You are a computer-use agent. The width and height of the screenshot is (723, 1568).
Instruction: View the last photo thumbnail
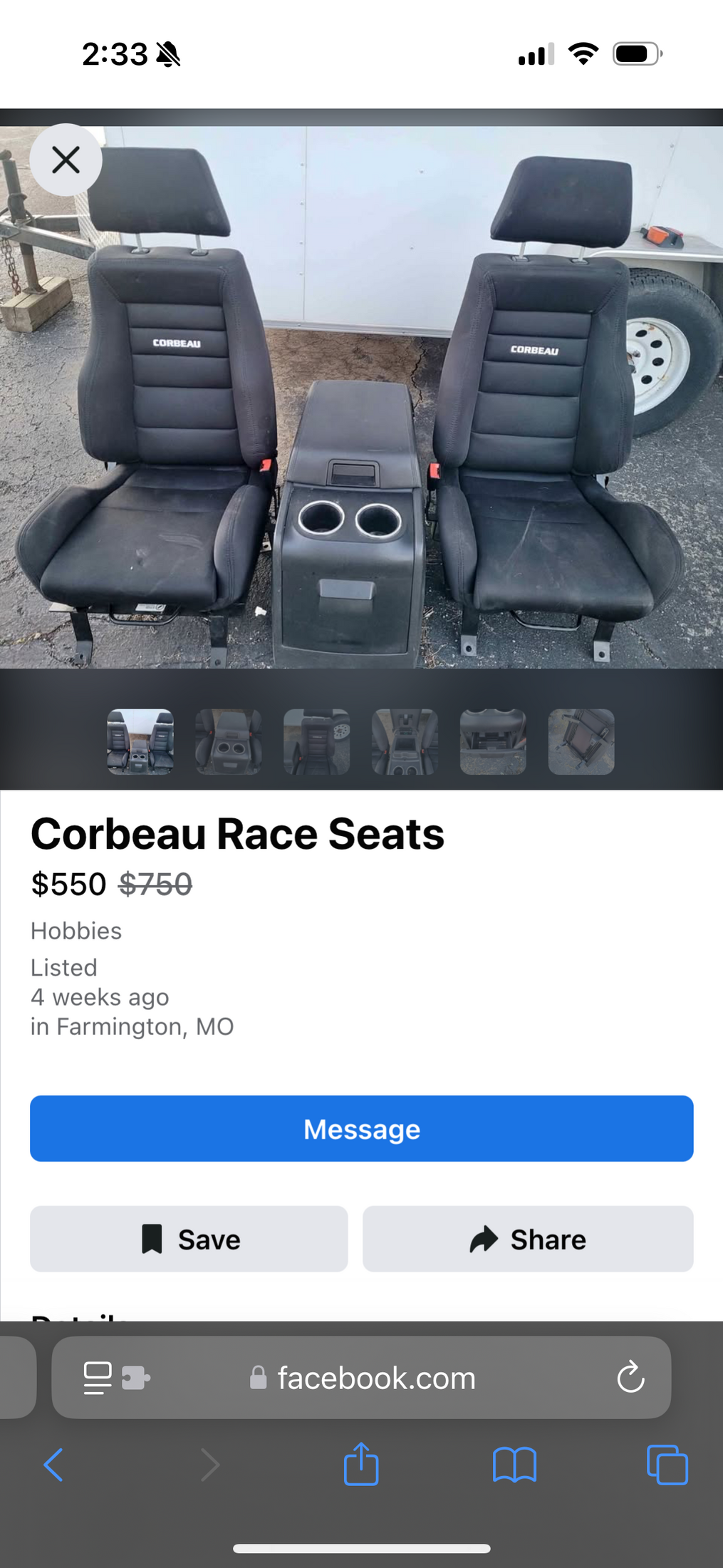tap(581, 741)
